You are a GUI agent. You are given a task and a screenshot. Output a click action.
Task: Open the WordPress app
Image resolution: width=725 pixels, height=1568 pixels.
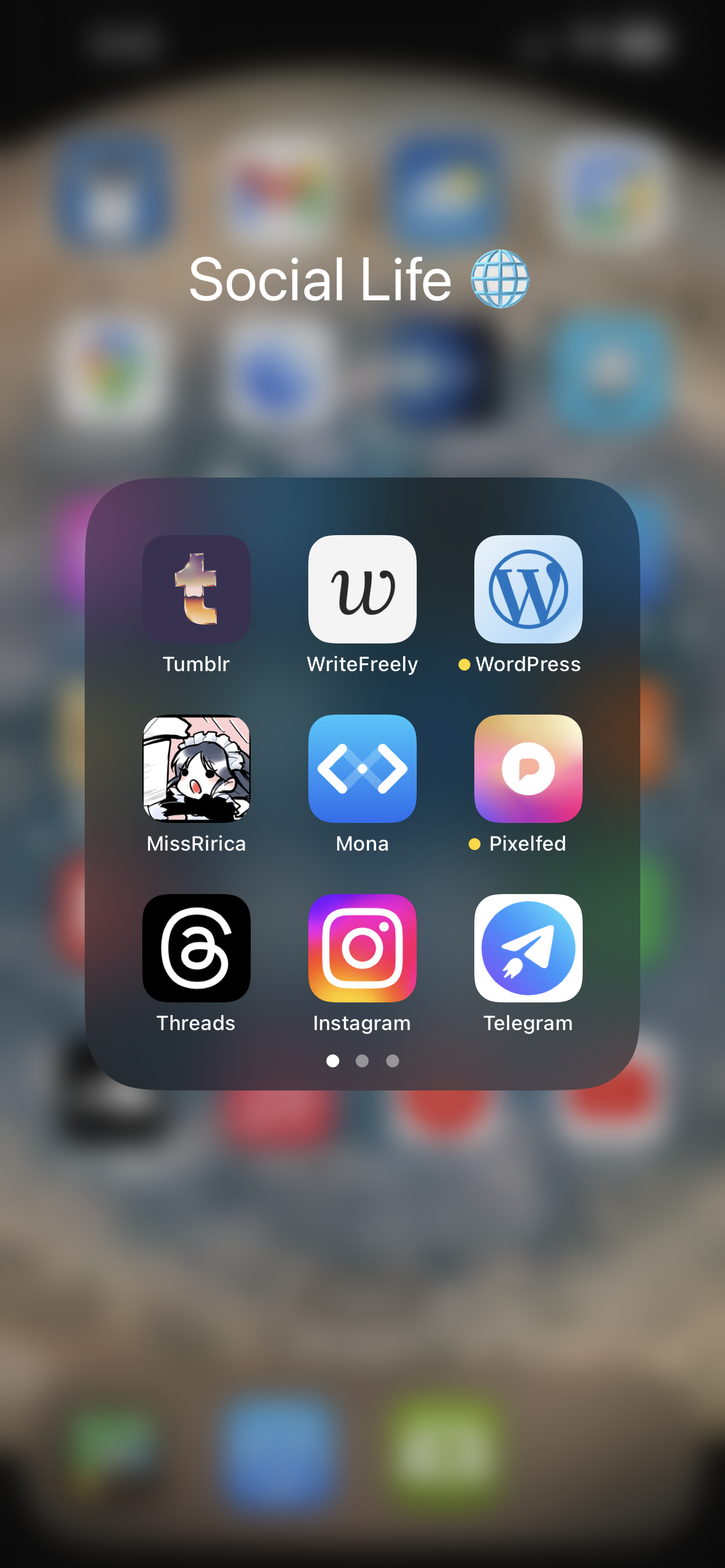tap(528, 589)
